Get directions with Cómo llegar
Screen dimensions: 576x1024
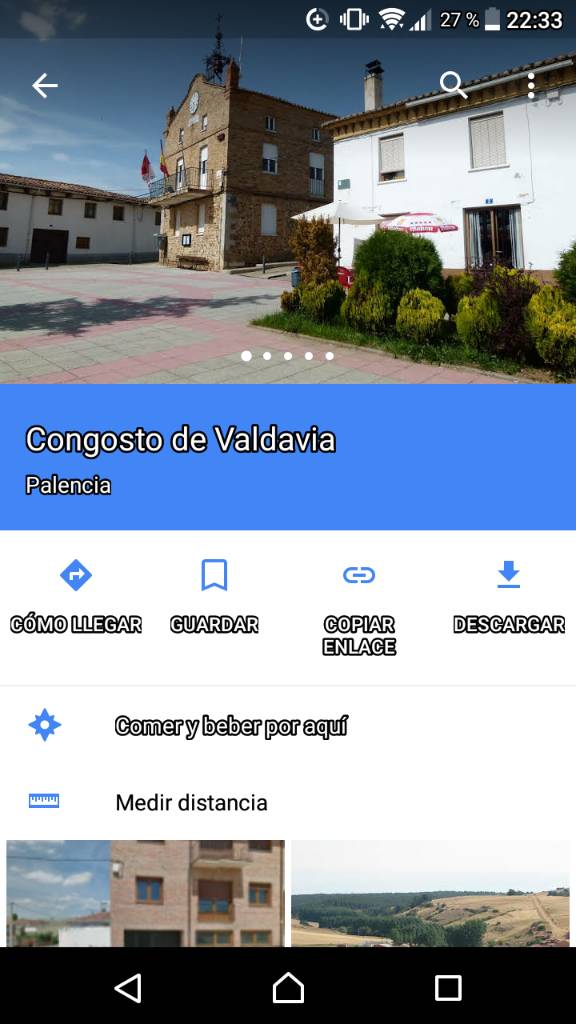pos(76,597)
